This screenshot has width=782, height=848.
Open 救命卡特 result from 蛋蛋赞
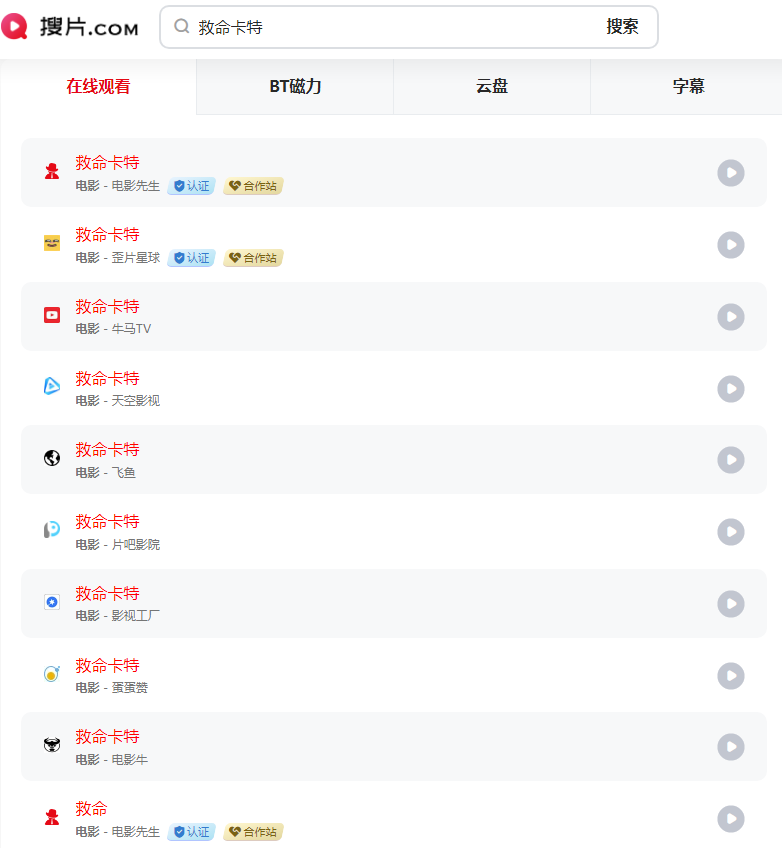[107, 666]
